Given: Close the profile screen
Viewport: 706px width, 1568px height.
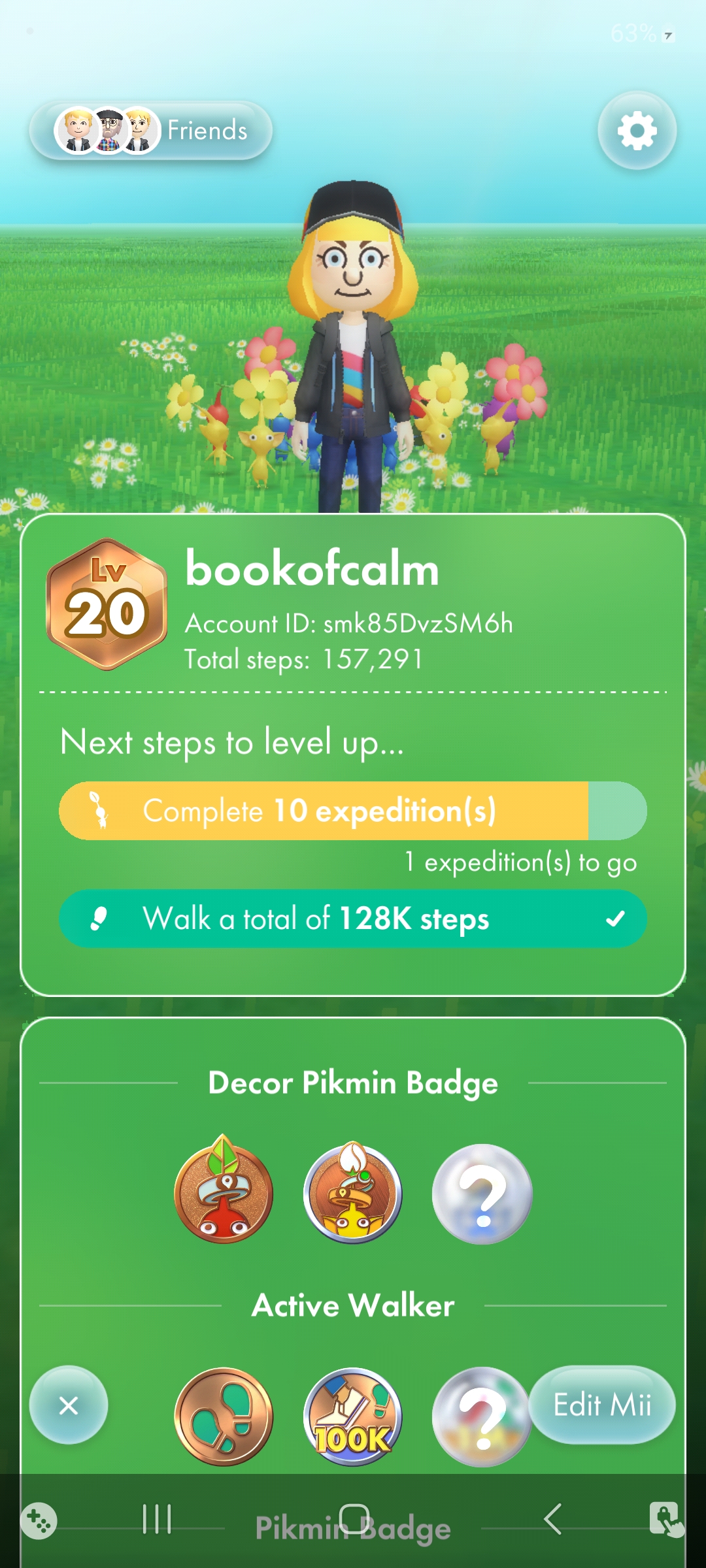Looking at the screenshot, I should coord(69,1405).
